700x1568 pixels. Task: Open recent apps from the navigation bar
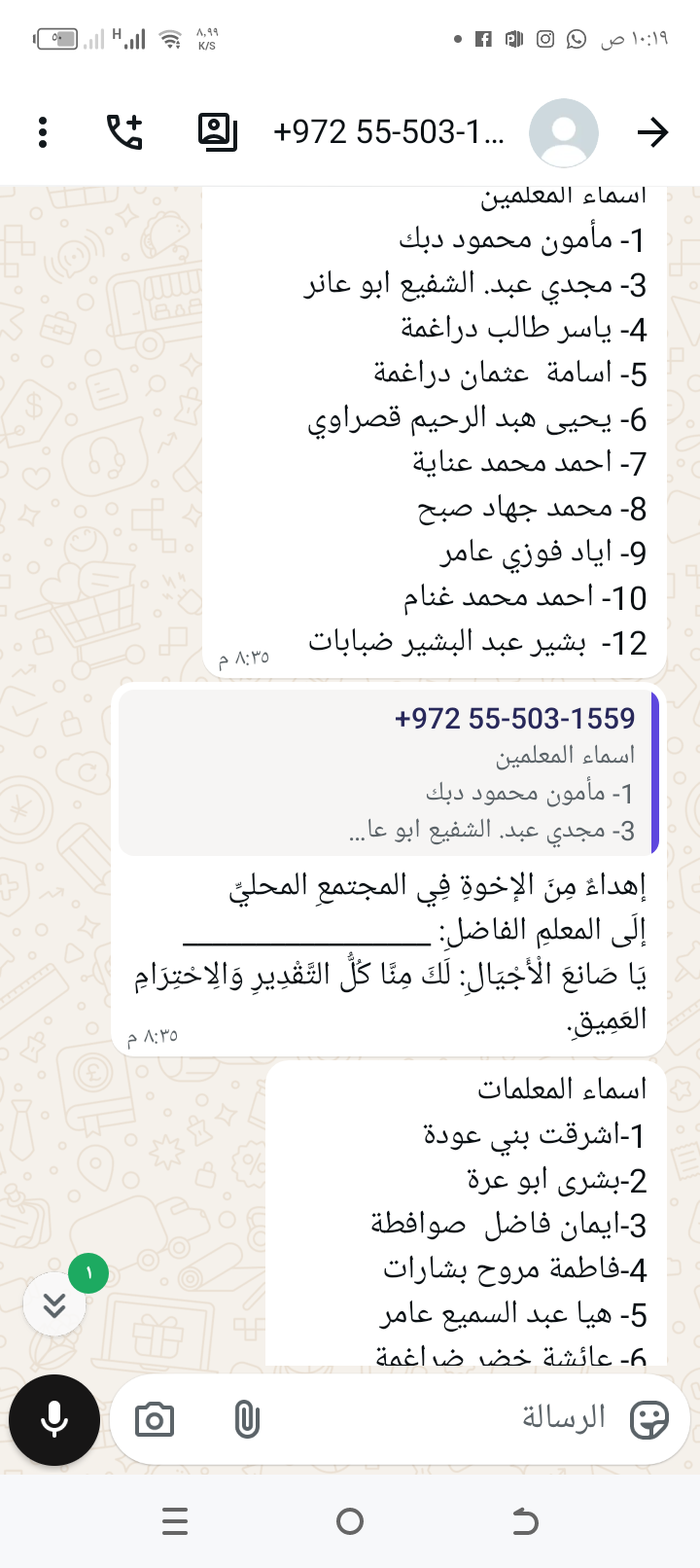pos(175,1521)
